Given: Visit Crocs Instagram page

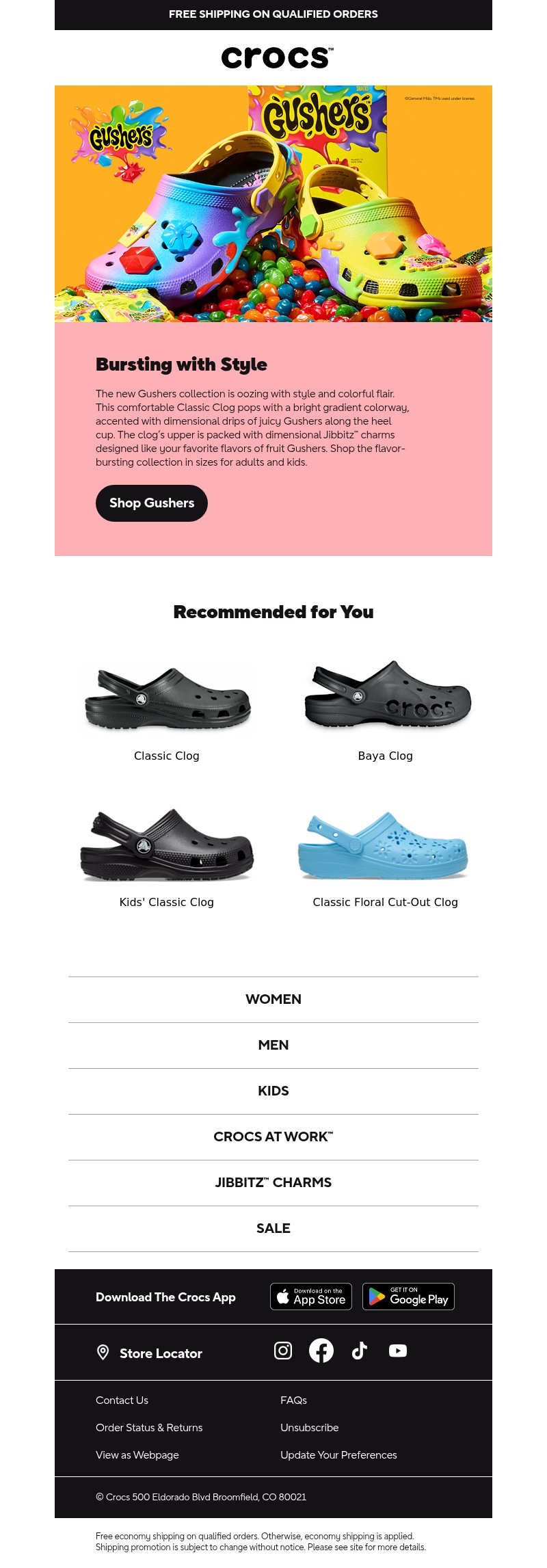Looking at the screenshot, I should (283, 1351).
